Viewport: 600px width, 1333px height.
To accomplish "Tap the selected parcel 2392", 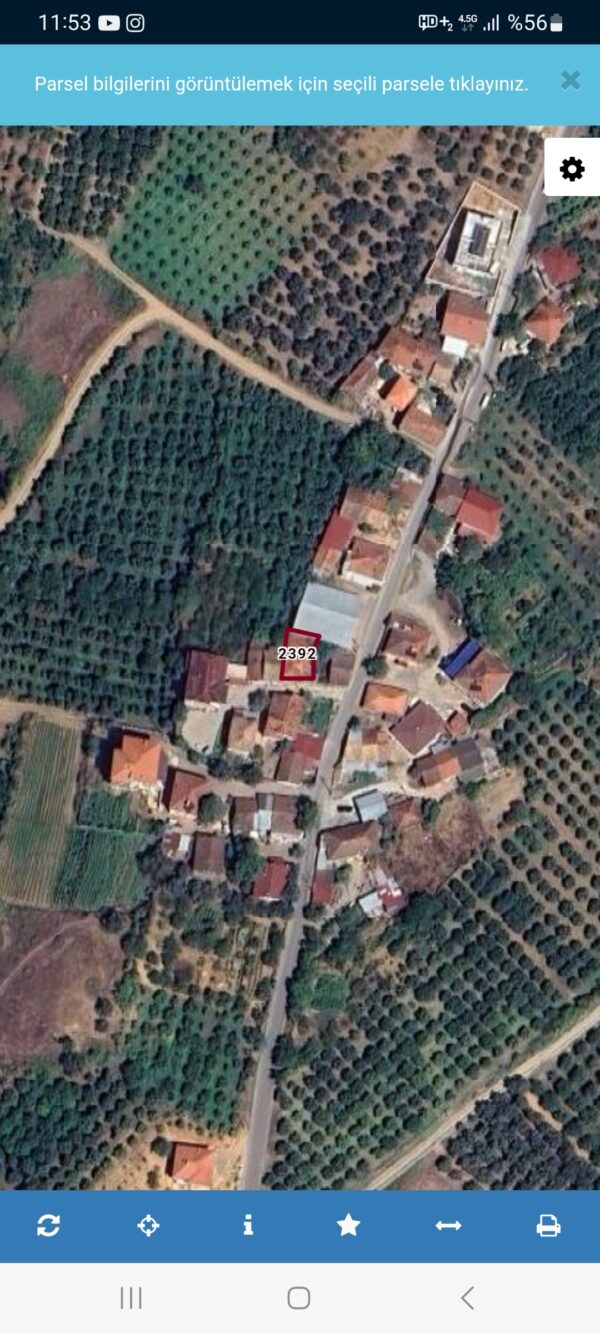I will pyautogui.click(x=298, y=654).
